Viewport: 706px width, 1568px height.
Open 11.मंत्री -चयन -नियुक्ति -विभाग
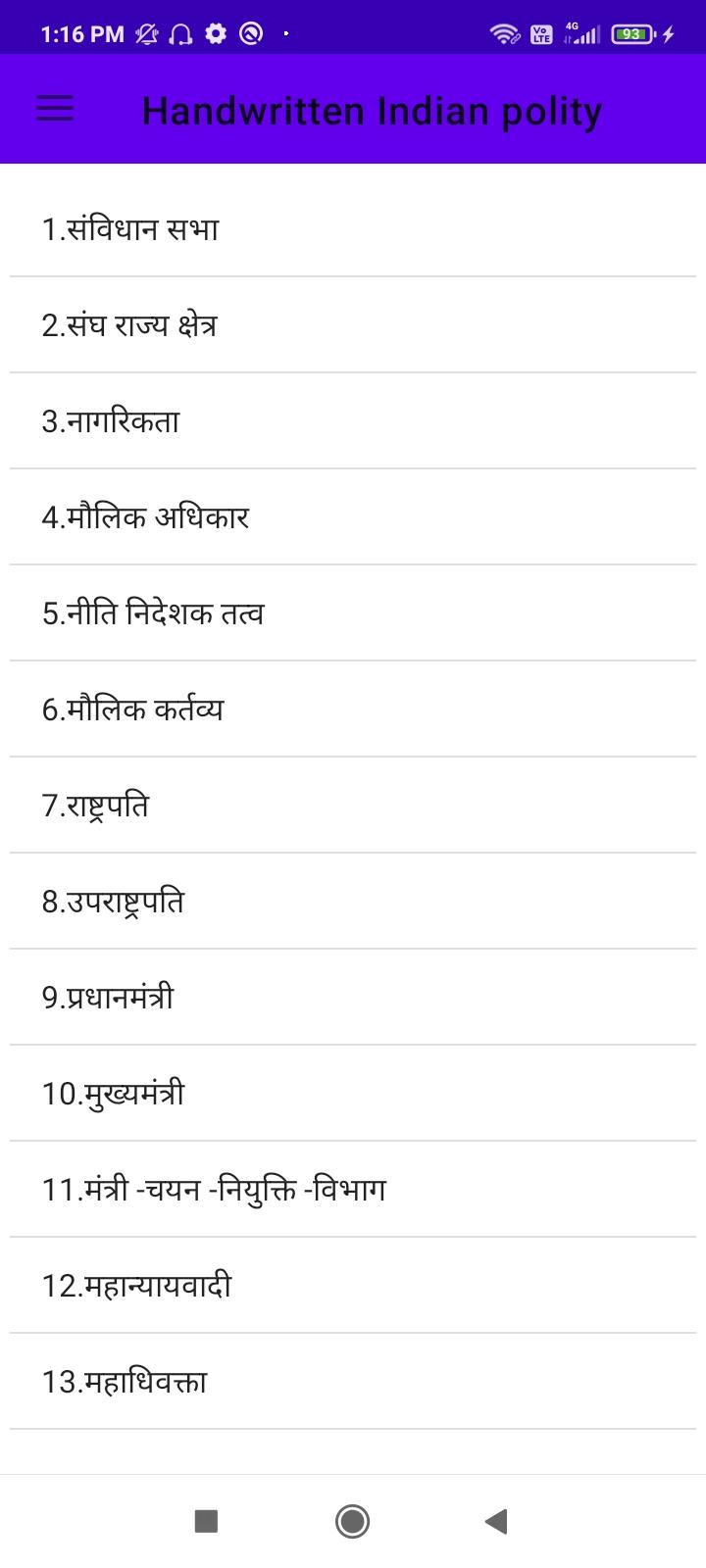(214, 1190)
